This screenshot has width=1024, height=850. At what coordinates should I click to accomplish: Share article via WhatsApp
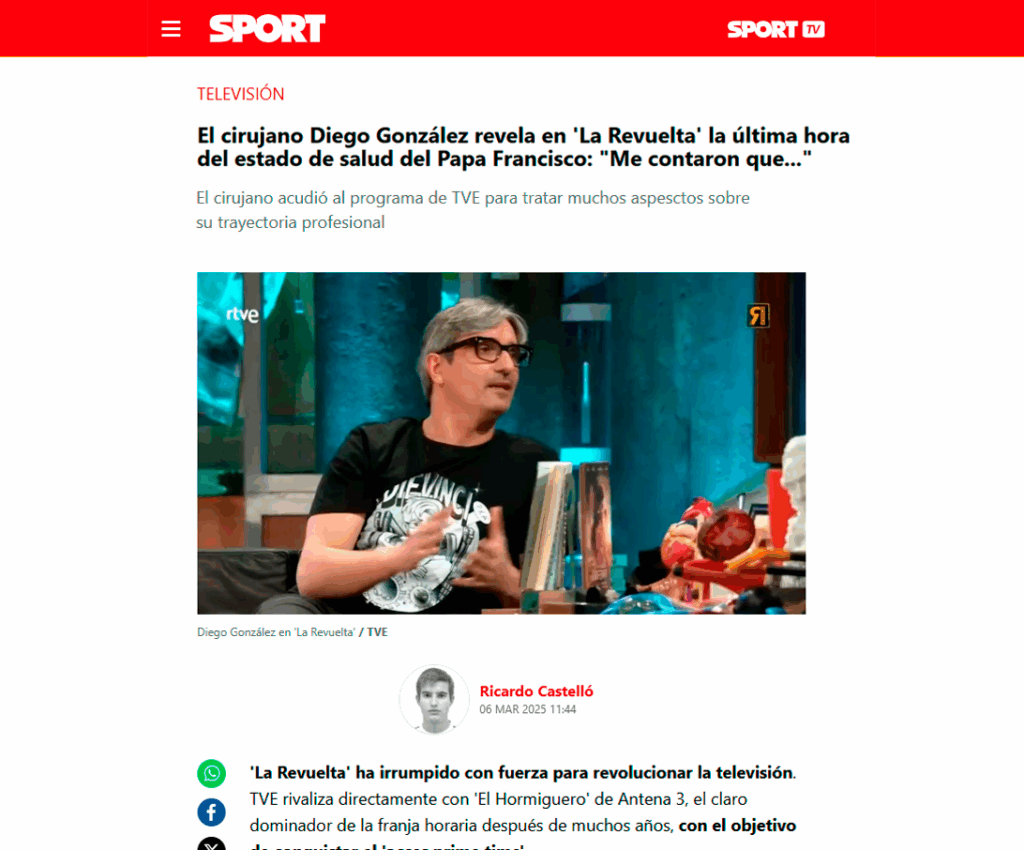pos(211,773)
